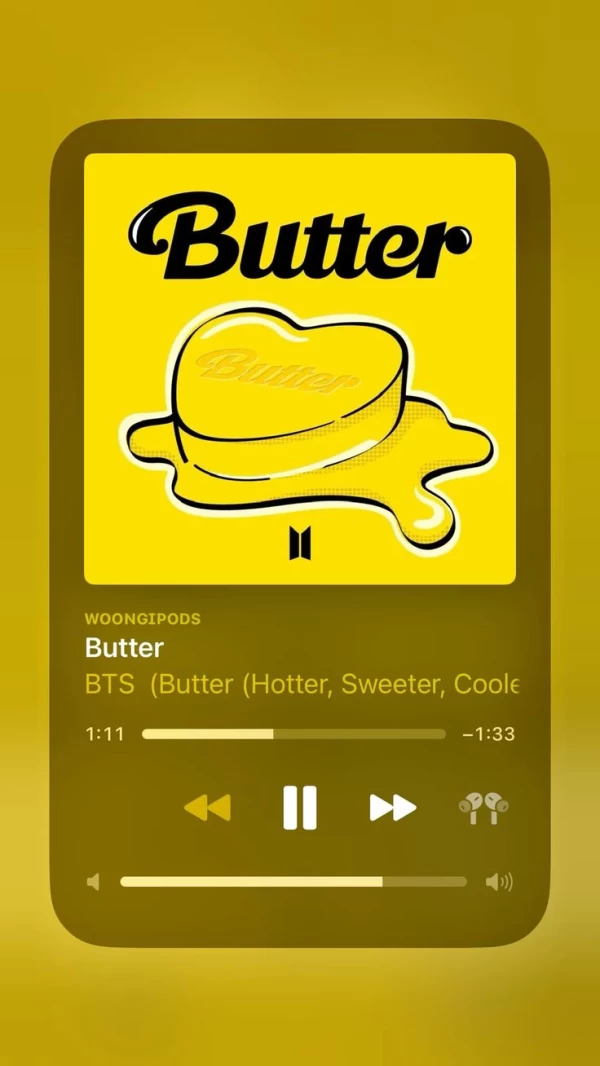Pause the song Butter
Image resolution: width=600 pixels, height=1066 pixels.
(299, 807)
